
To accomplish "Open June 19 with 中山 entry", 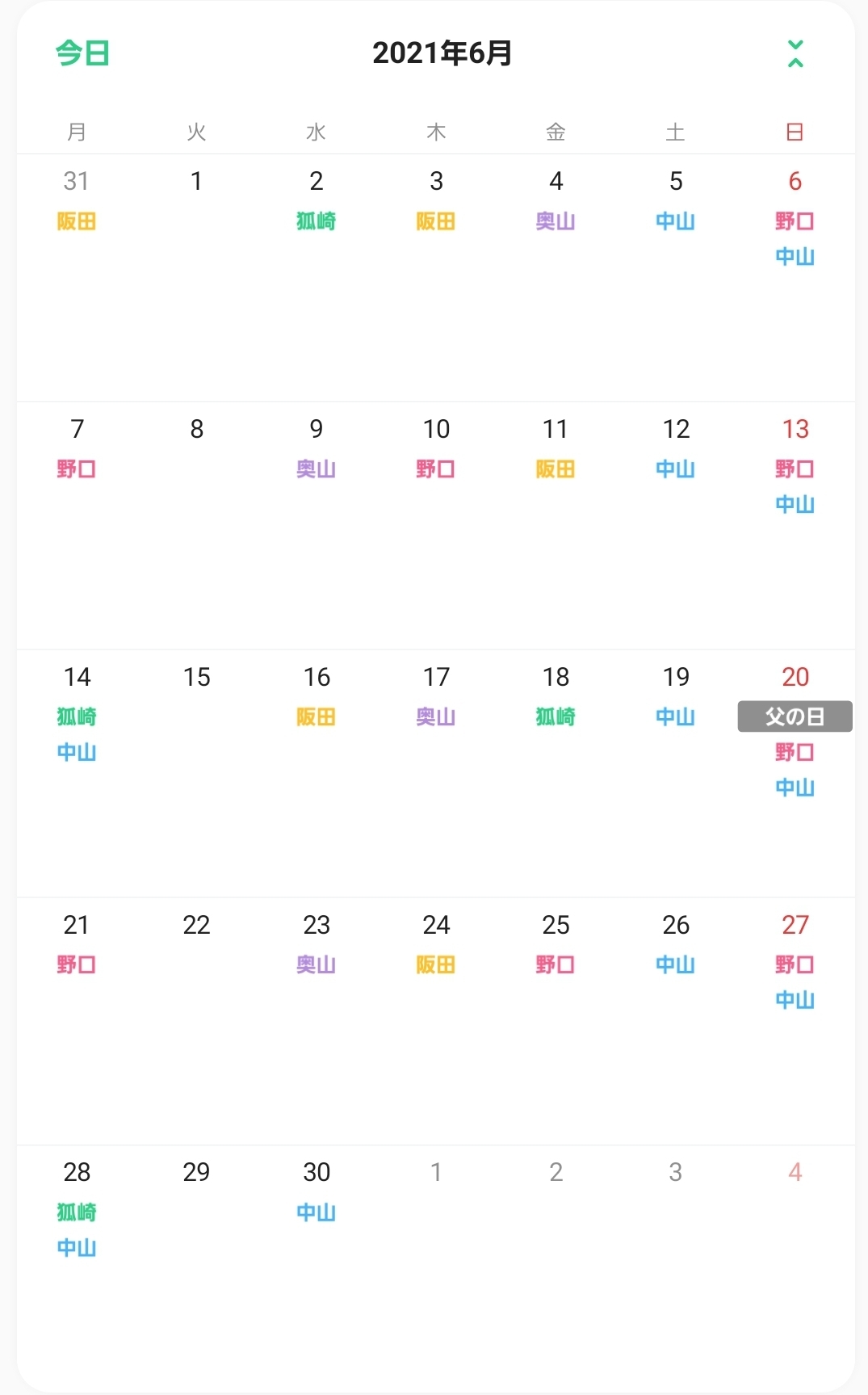I will [x=676, y=774].
